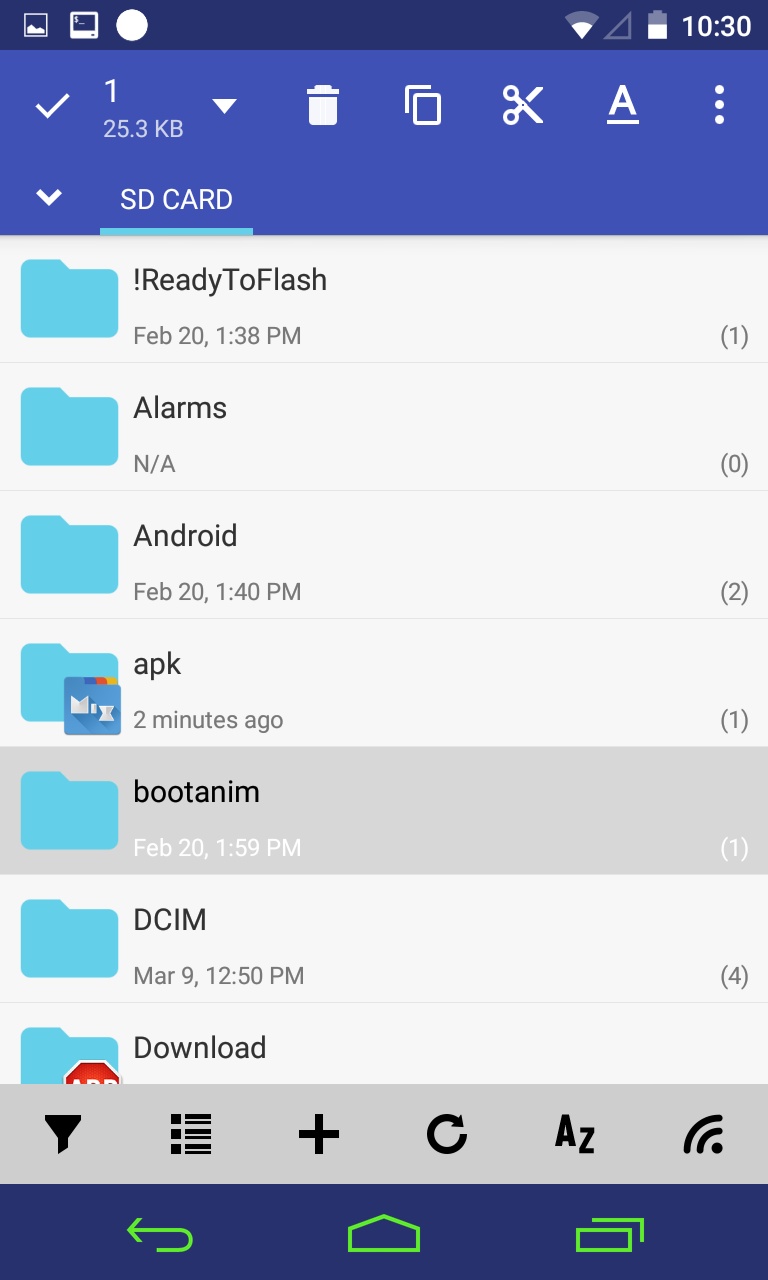768x1280 pixels.
Task: Delete the selected bootanim folder
Action: coord(322,105)
